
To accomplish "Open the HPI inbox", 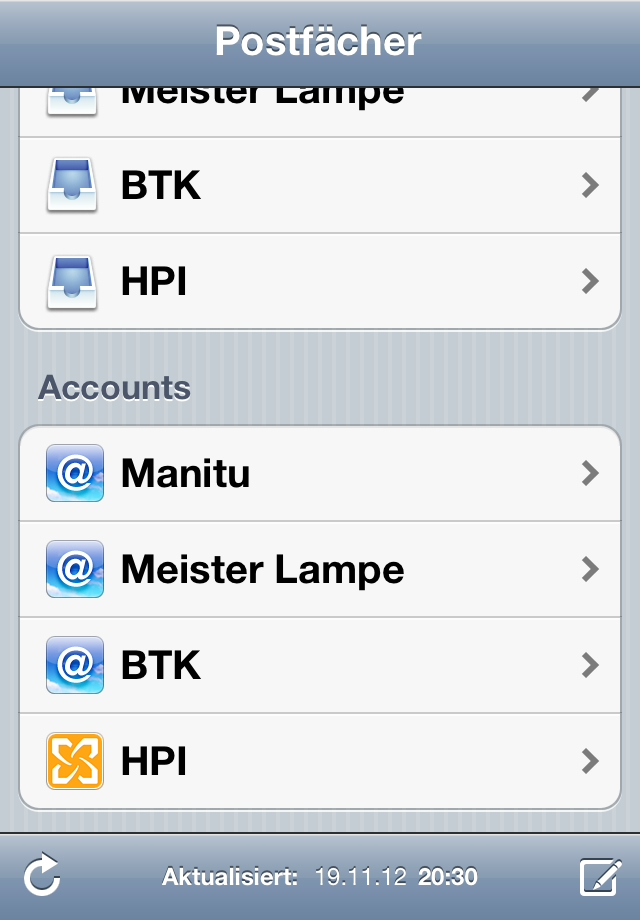I will pyautogui.click(x=320, y=282).
